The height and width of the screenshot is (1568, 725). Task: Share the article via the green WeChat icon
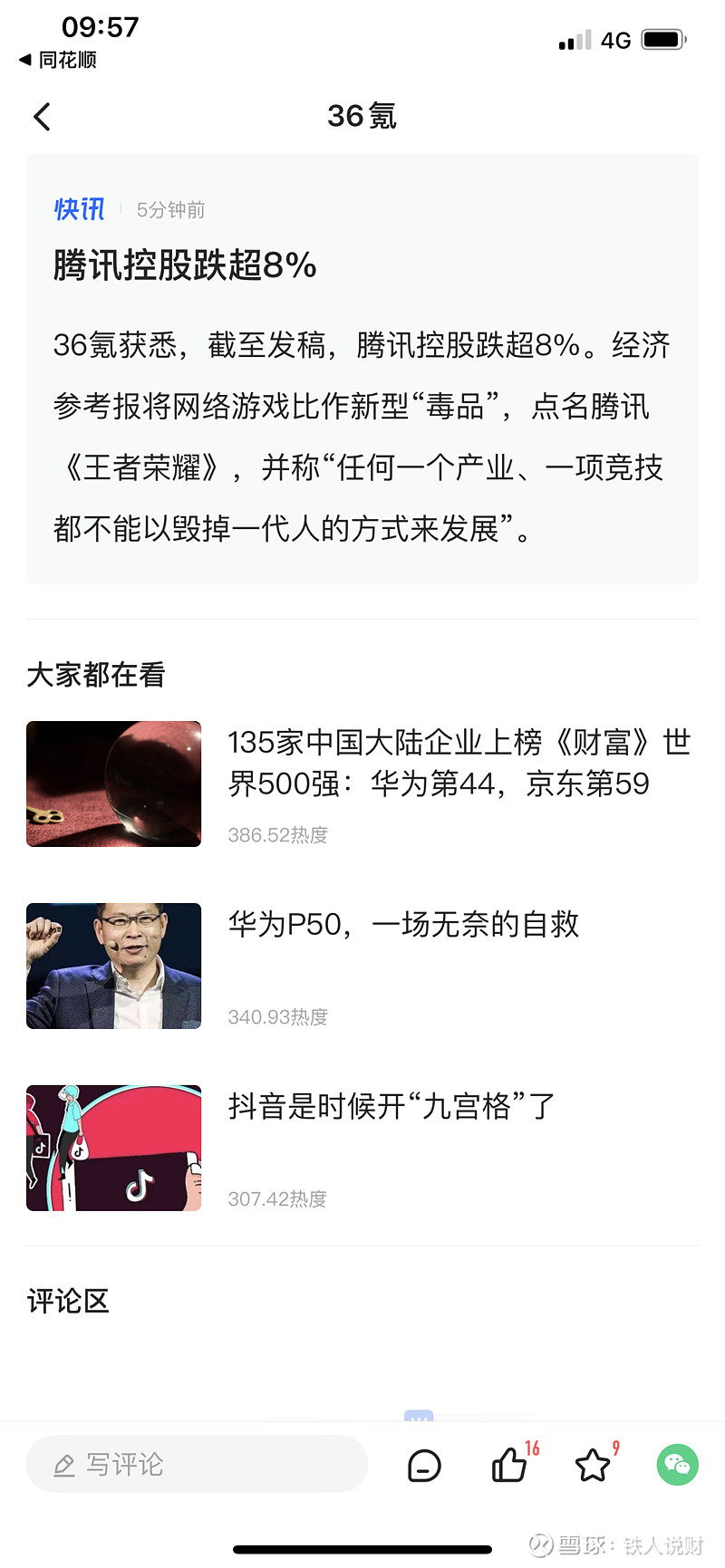[x=677, y=1464]
